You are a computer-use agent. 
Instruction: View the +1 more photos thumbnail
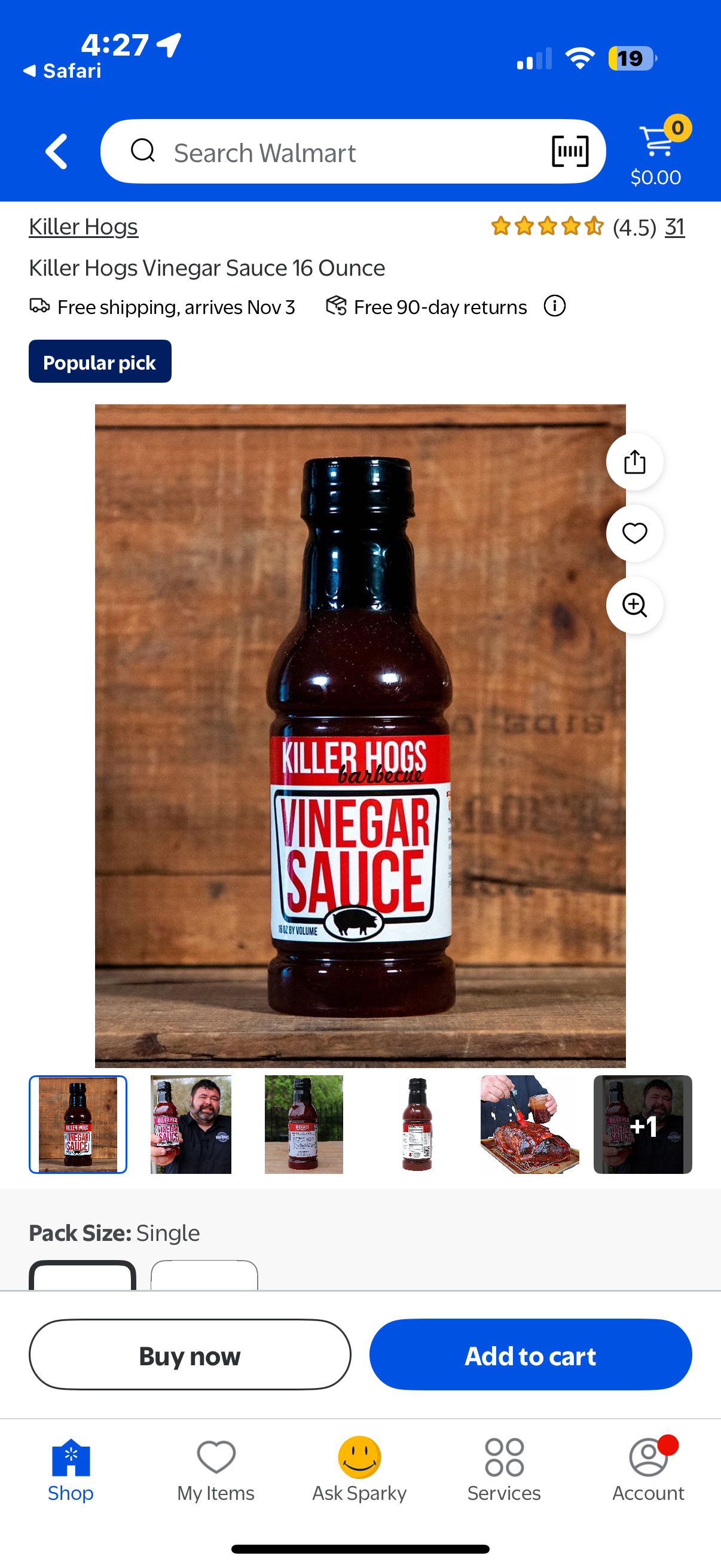click(x=643, y=1124)
